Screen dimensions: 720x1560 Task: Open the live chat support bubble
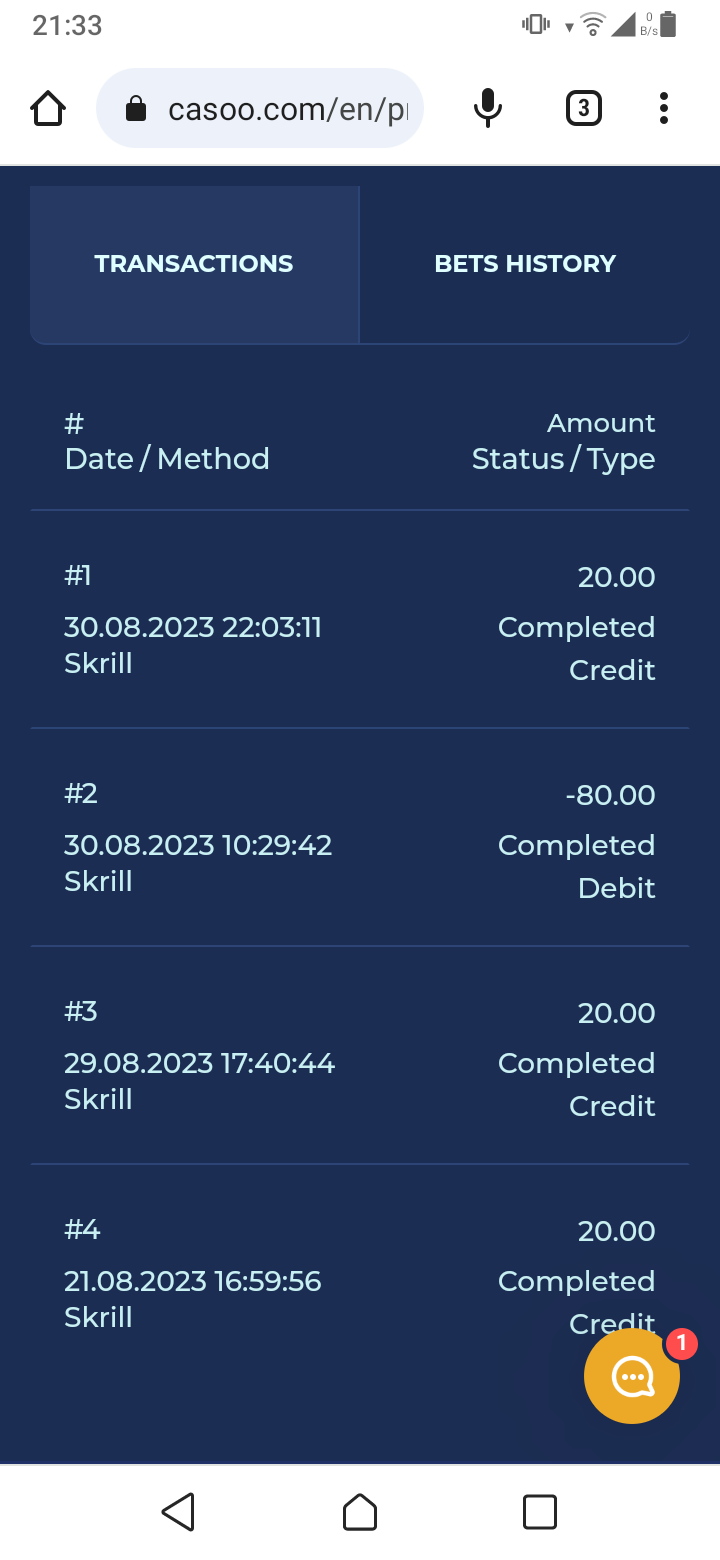pyautogui.click(x=632, y=1376)
